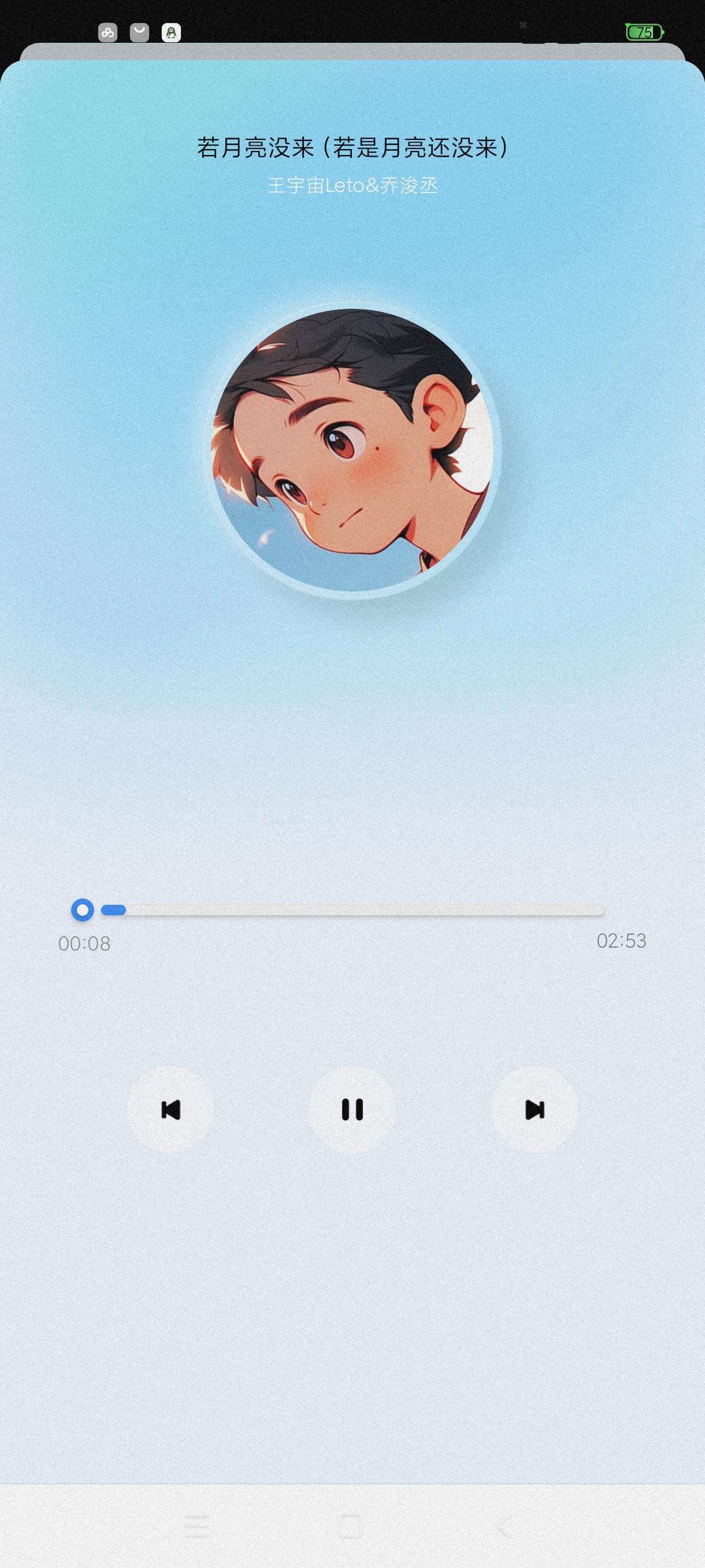The width and height of the screenshot is (705, 1568).
Task: Go to the home screen
Action: [x=350, y=1526]
